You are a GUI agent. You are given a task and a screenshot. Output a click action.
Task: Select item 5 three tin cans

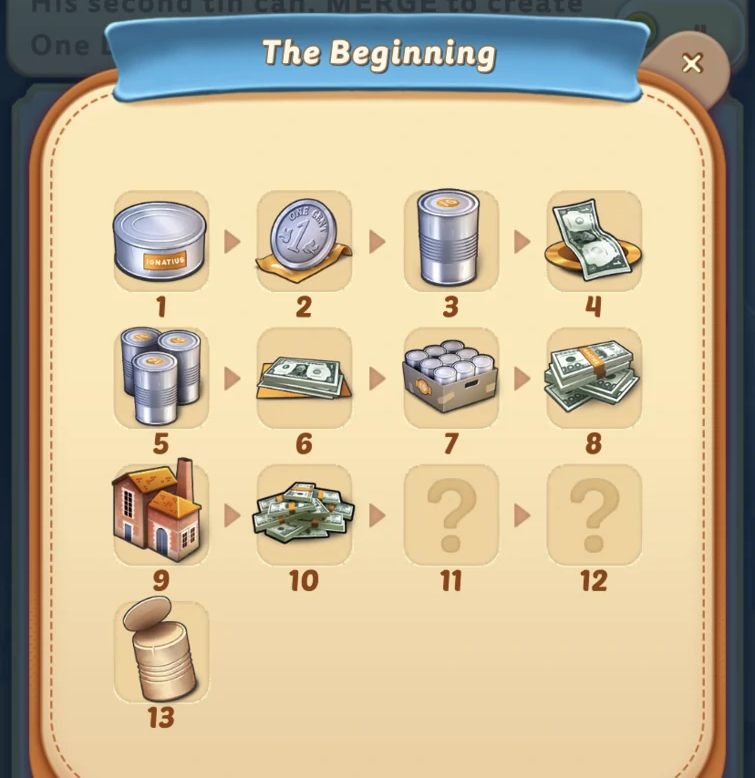coord(160,377)
